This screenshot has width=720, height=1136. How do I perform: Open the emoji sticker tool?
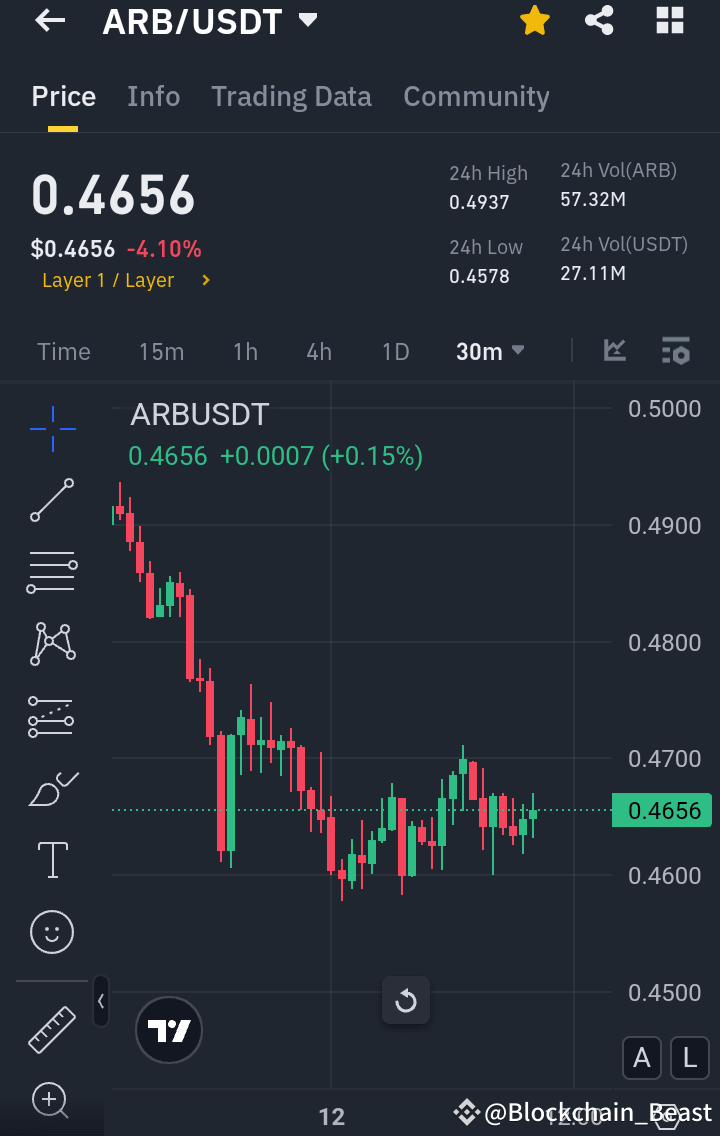pyautogui.click(x=51, y=931)
